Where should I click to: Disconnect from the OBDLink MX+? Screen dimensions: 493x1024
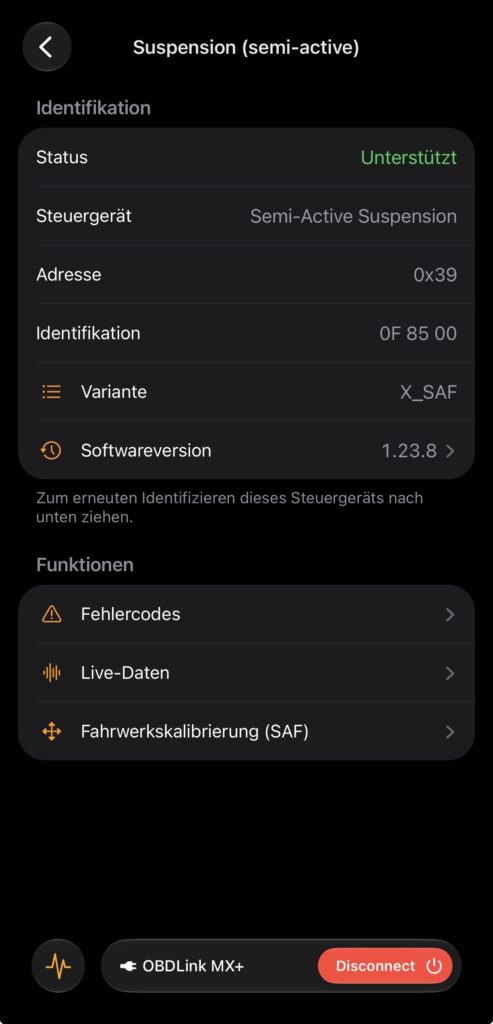(385, 966)
